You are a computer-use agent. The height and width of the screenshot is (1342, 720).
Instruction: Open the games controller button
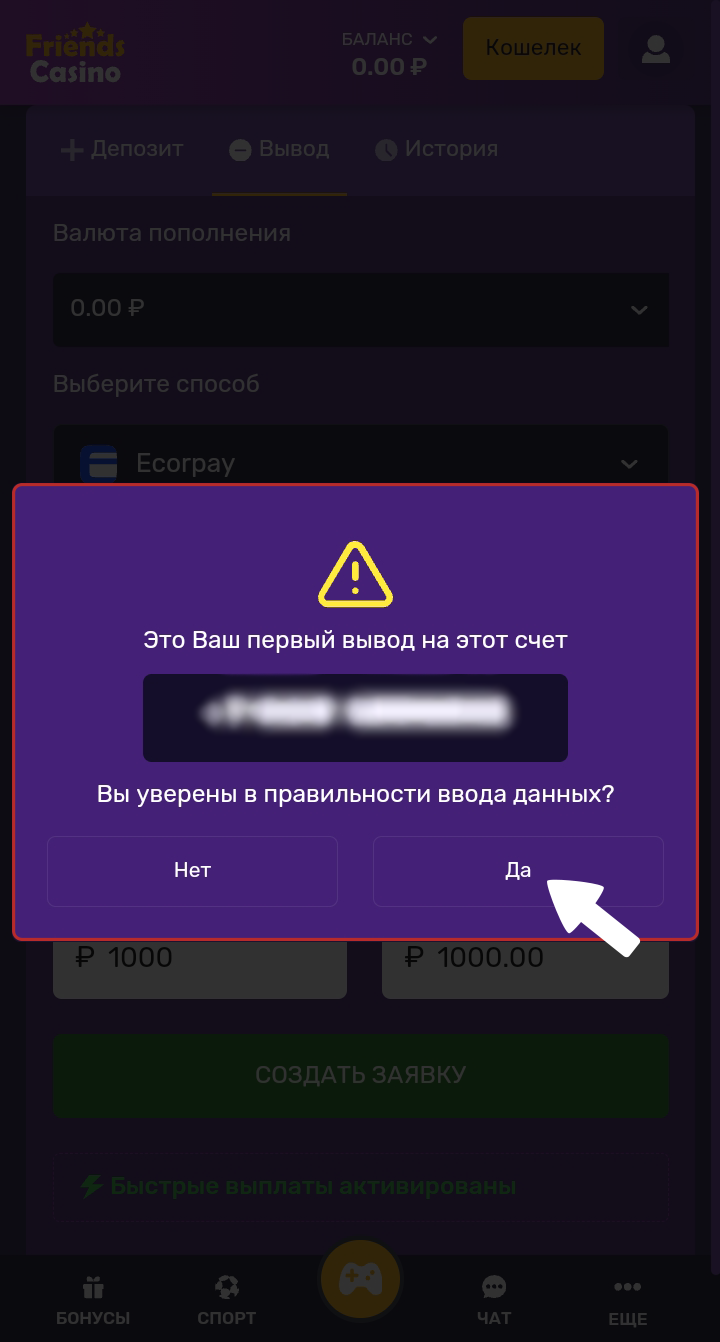[360, 1278]
